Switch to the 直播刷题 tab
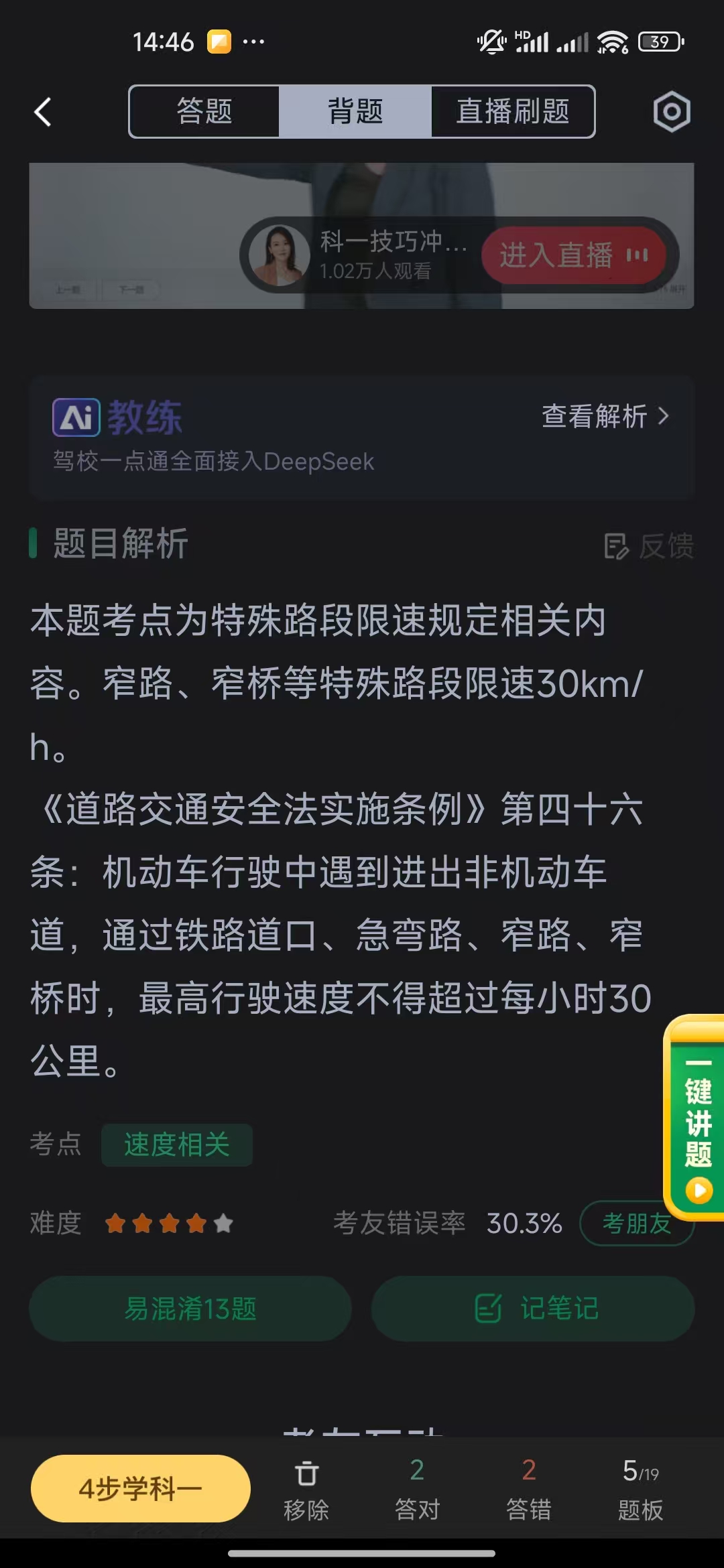The image size is (724, 1568). (x=512, y=112)
